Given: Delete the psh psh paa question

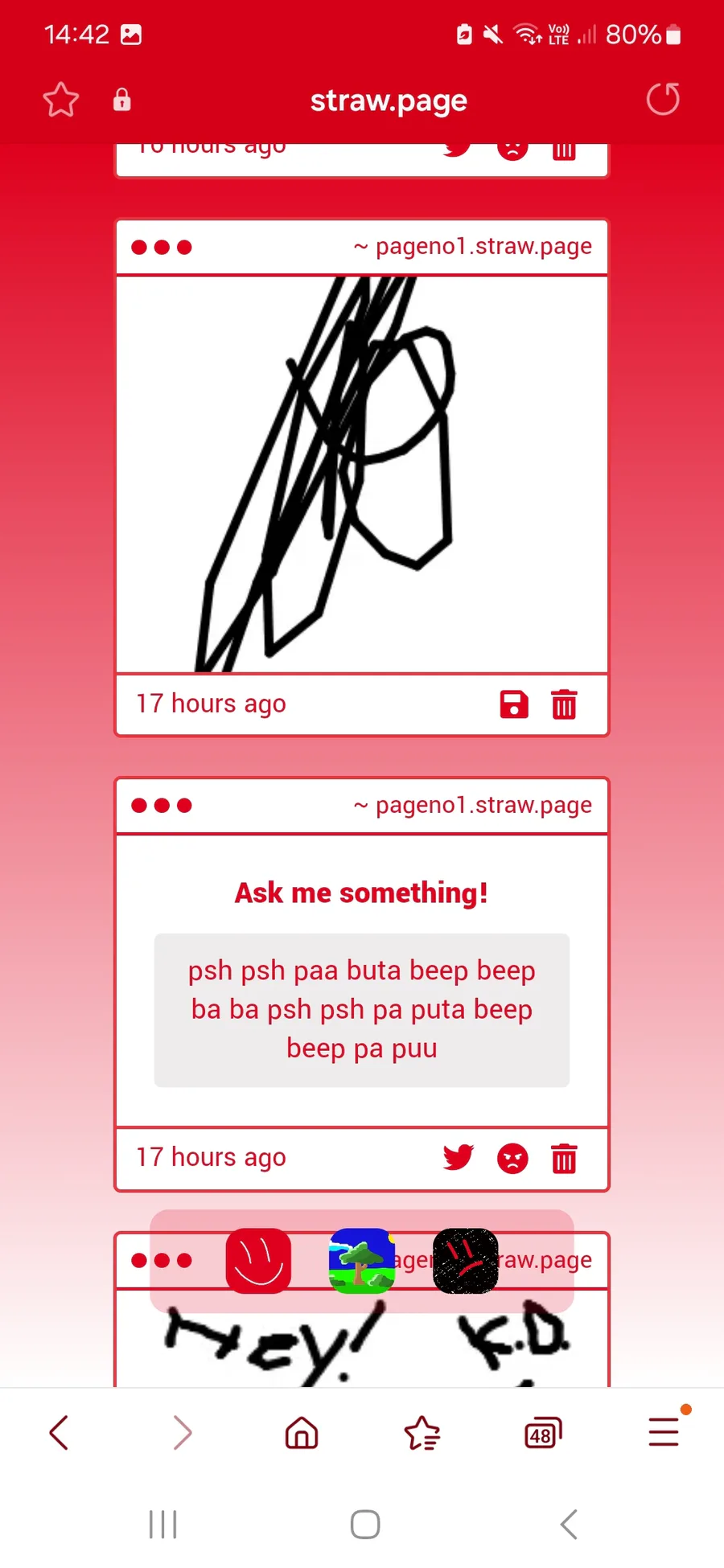Looking at the screenshot, I should pyautogui.click(x=564, y=1159).
